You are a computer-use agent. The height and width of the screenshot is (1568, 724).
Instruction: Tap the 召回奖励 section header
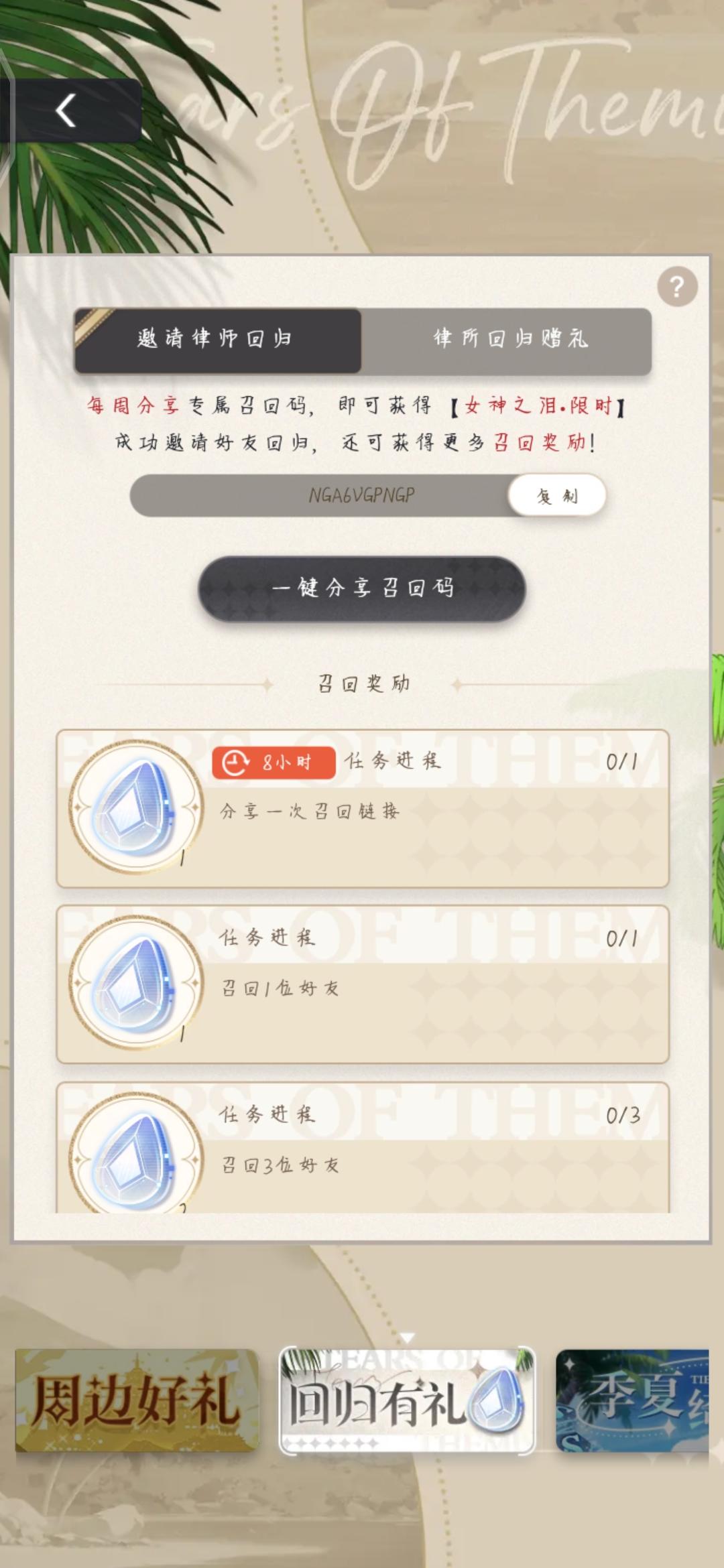tap(362, 683)
